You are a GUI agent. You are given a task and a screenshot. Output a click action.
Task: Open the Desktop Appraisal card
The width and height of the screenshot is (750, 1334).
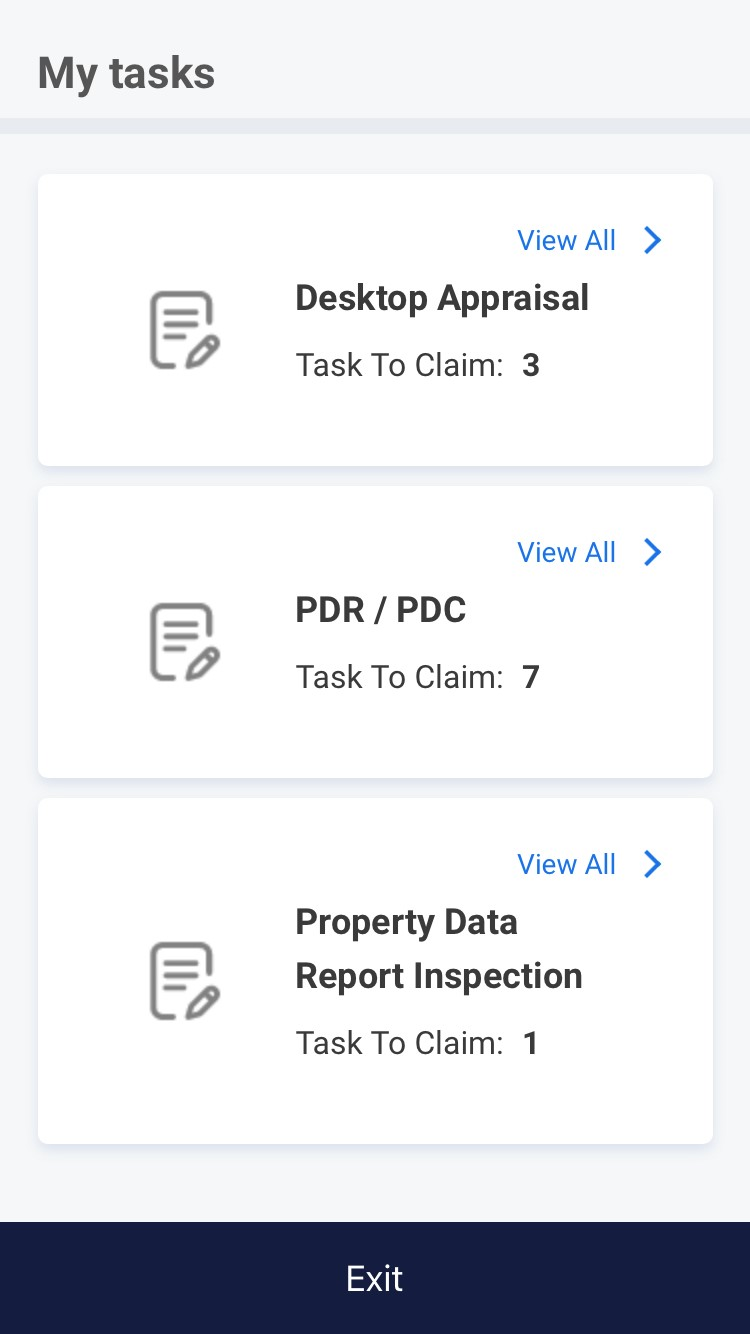click(x=375, y=320)
